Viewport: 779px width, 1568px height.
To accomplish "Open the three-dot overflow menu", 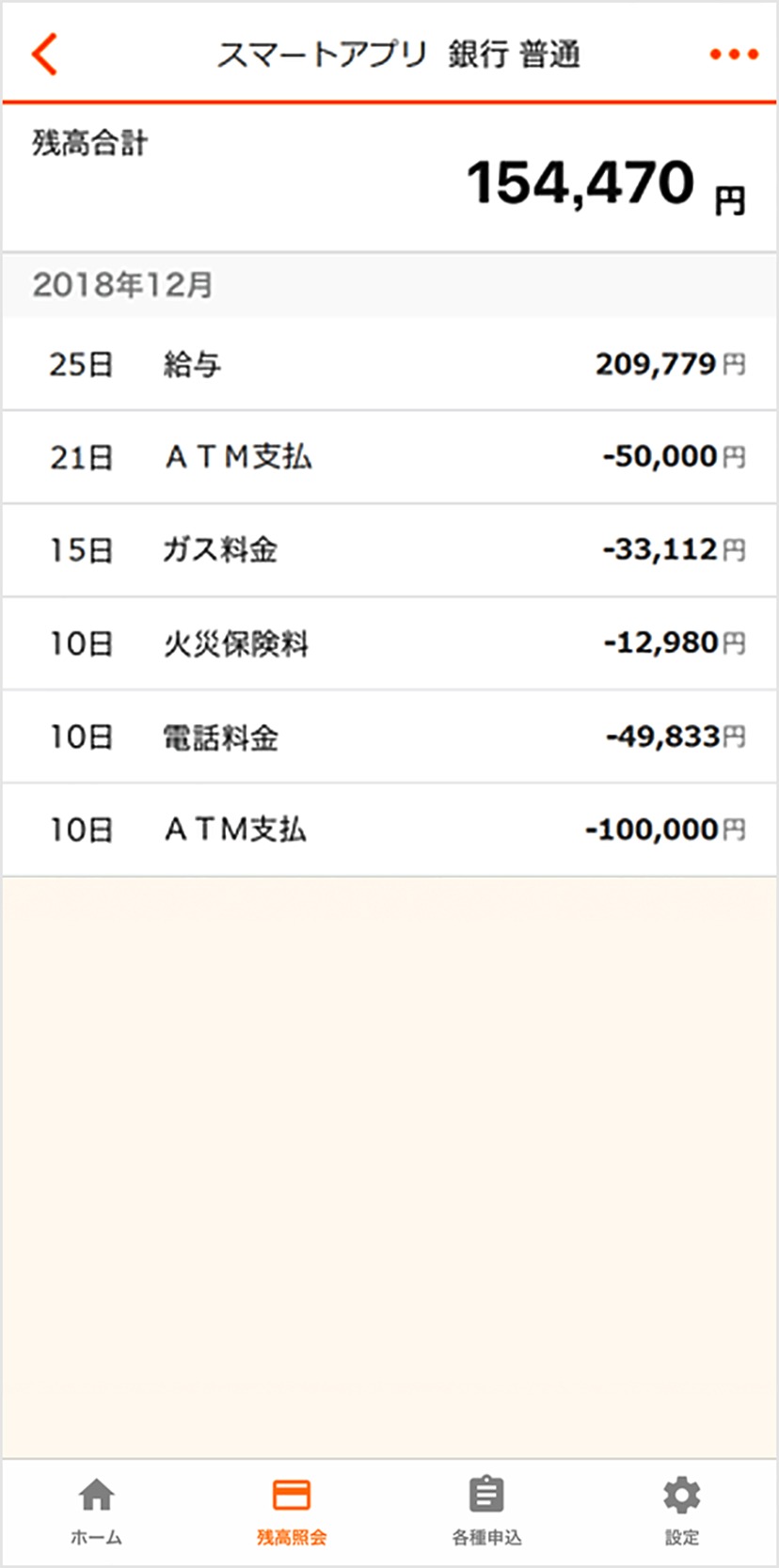I will (x=734, y=55).
